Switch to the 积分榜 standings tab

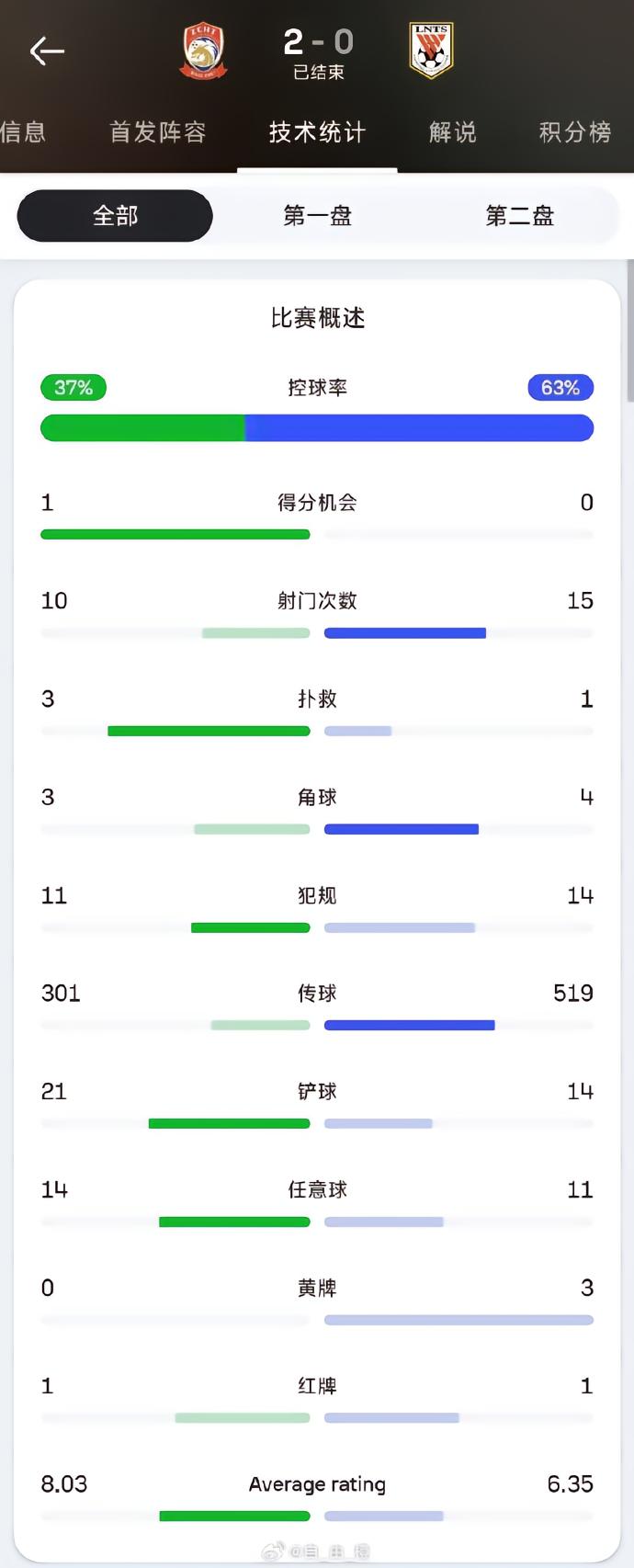click(575, 132)
